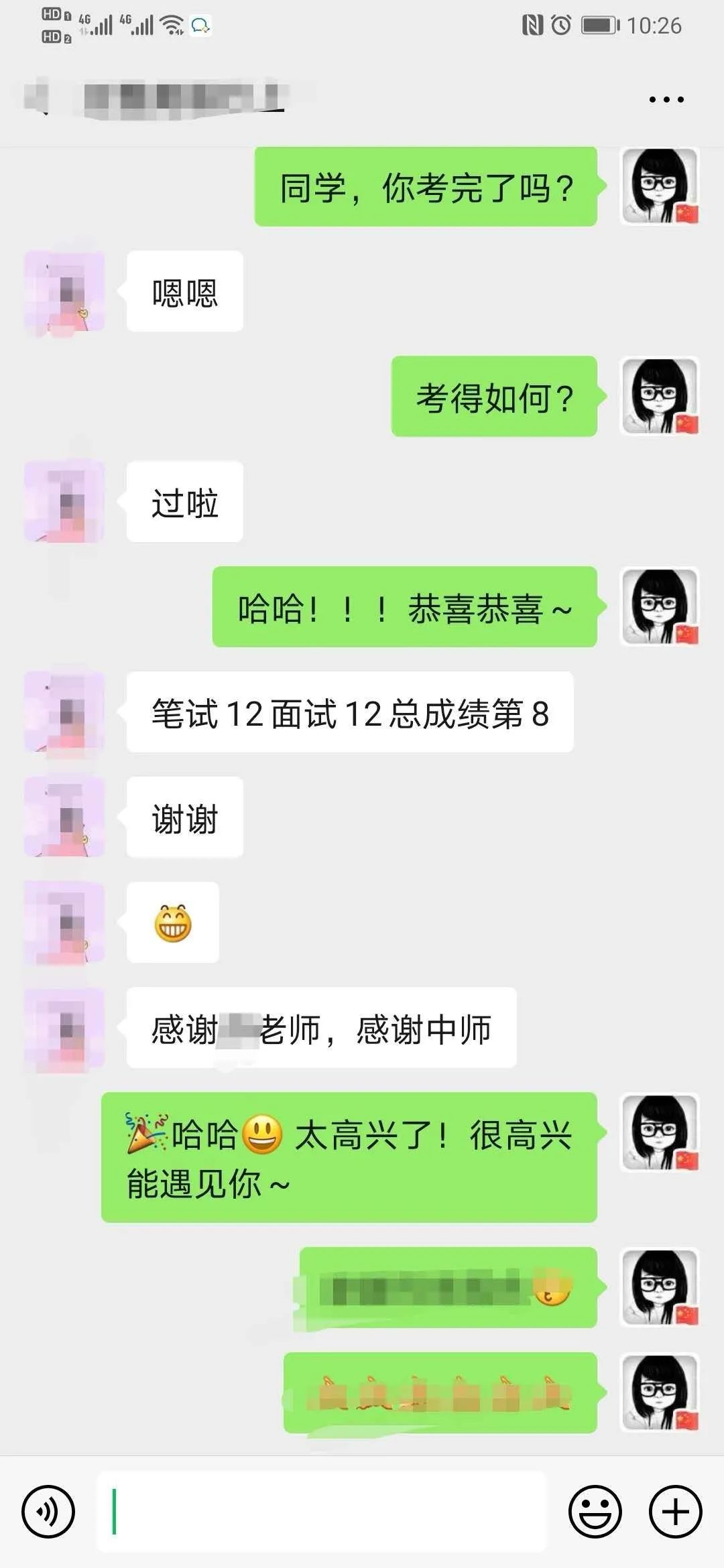
Task: Open the three-dot chat options menu
Action: click(666, 100)
